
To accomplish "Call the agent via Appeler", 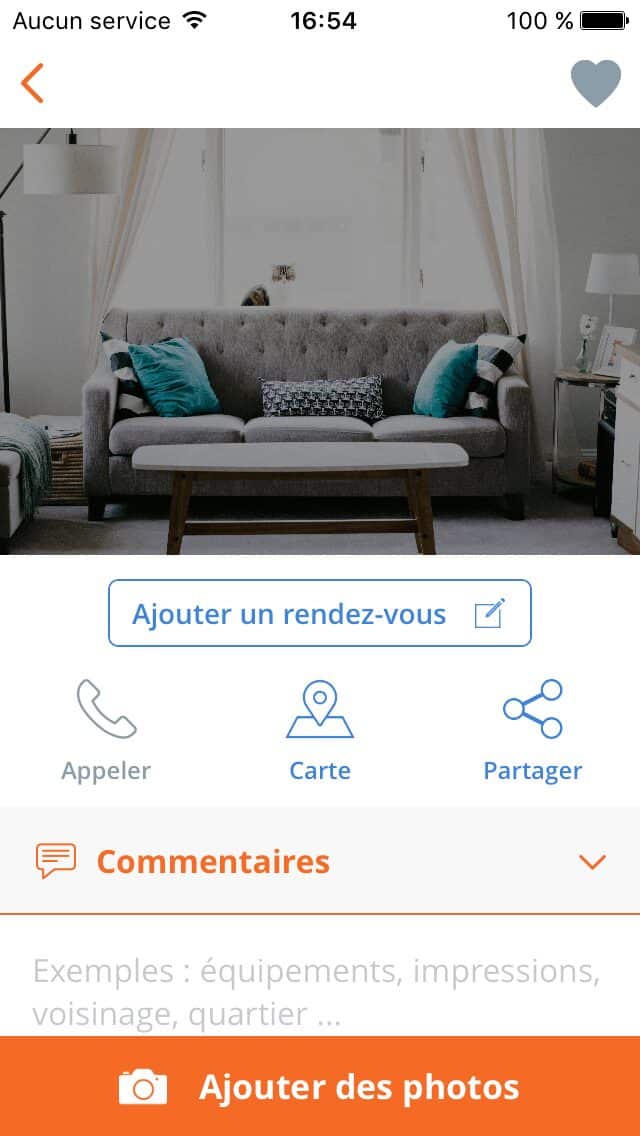I will (x=106, y=731).
